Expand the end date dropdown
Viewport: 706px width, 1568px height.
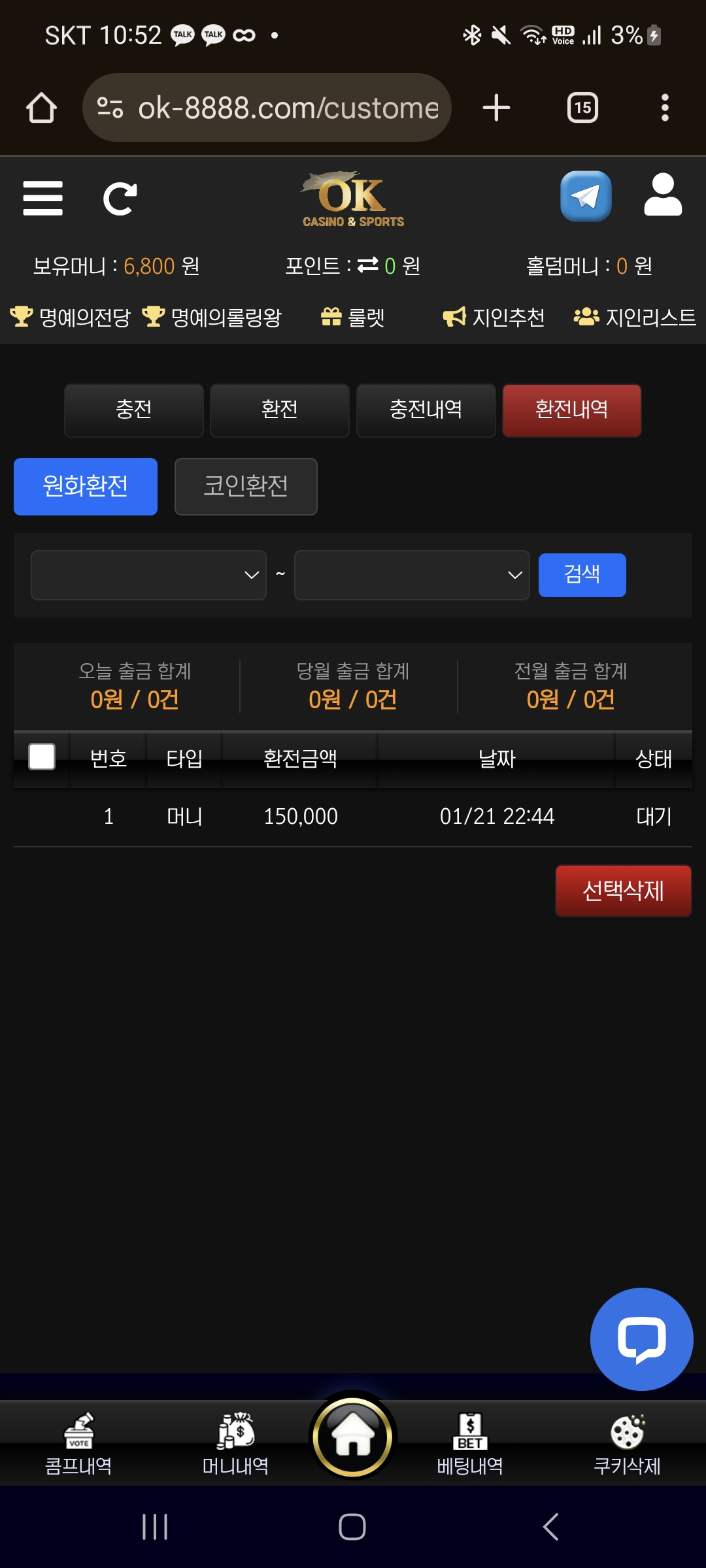click(x=412, y=575)
